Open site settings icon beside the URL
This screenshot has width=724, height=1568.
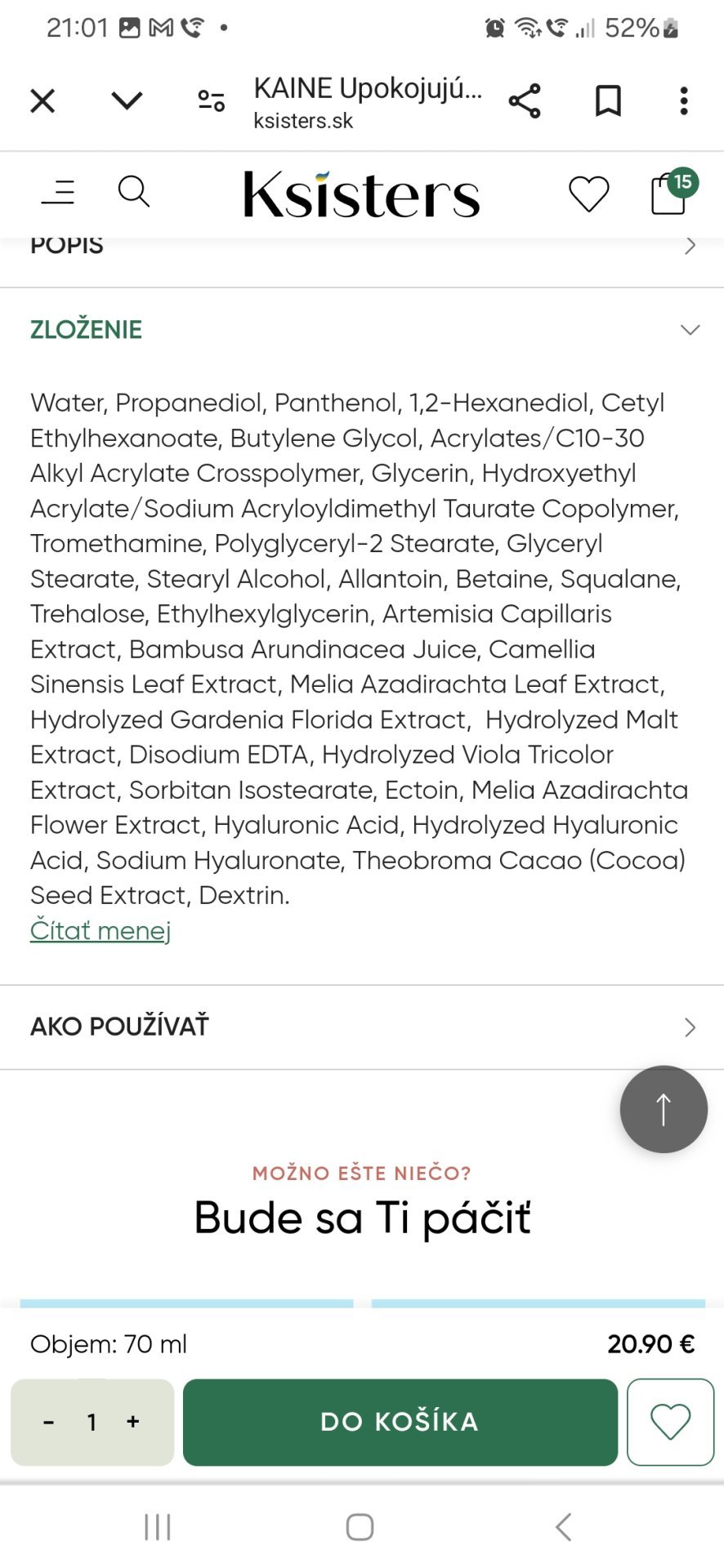(x=212, y=101)
